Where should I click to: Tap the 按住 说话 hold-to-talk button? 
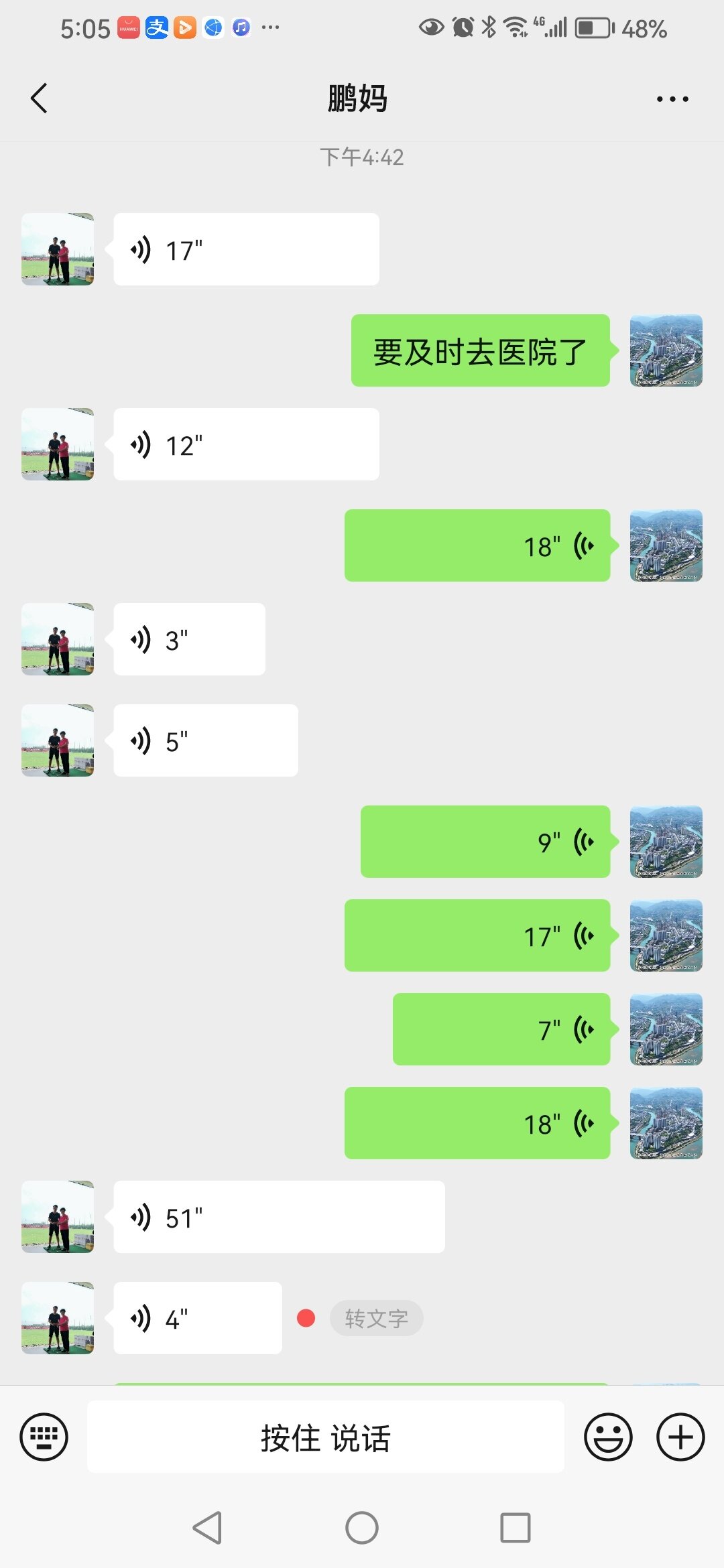[326, 1437]
